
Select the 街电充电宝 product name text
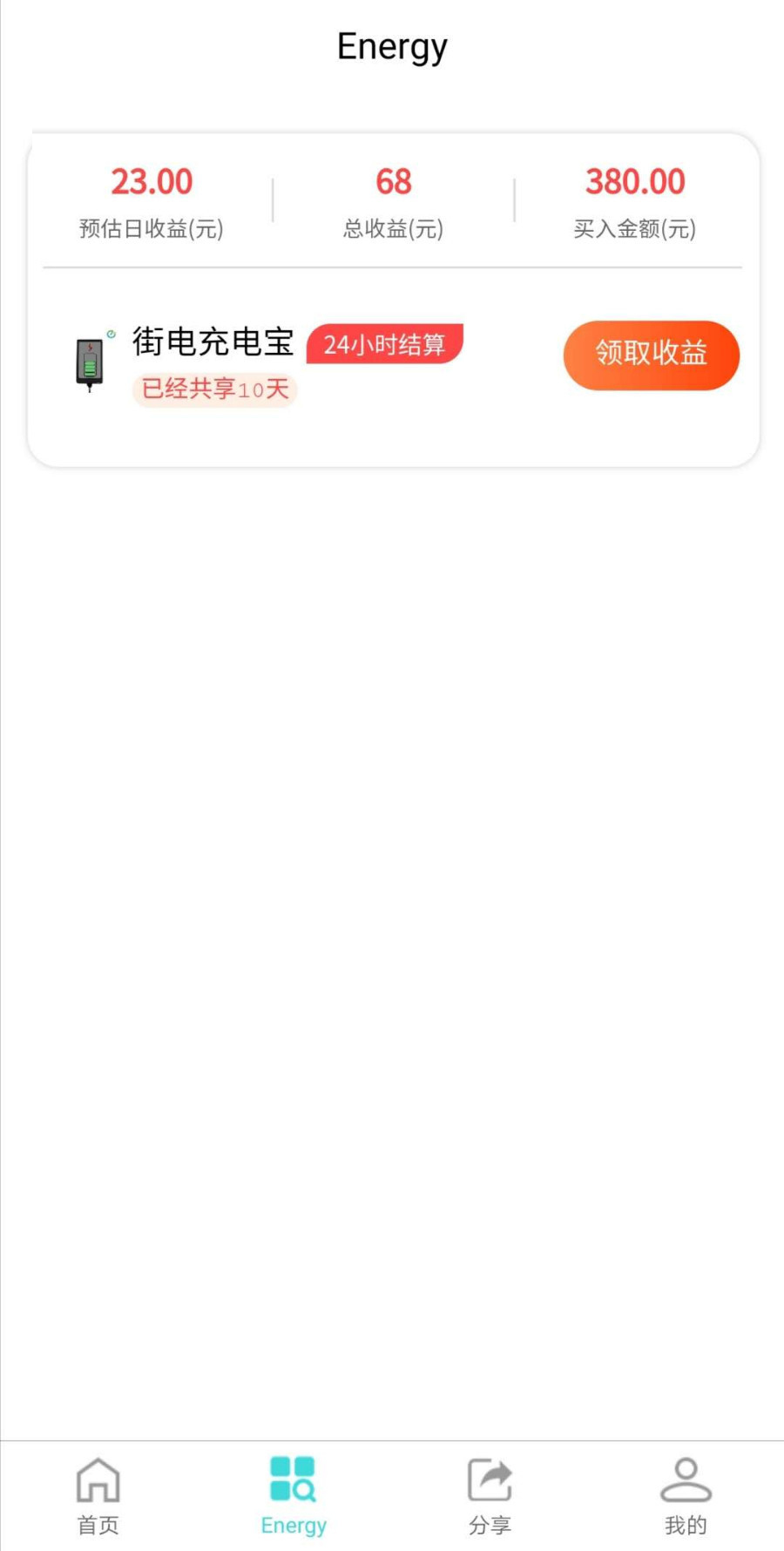coord(213,342)
